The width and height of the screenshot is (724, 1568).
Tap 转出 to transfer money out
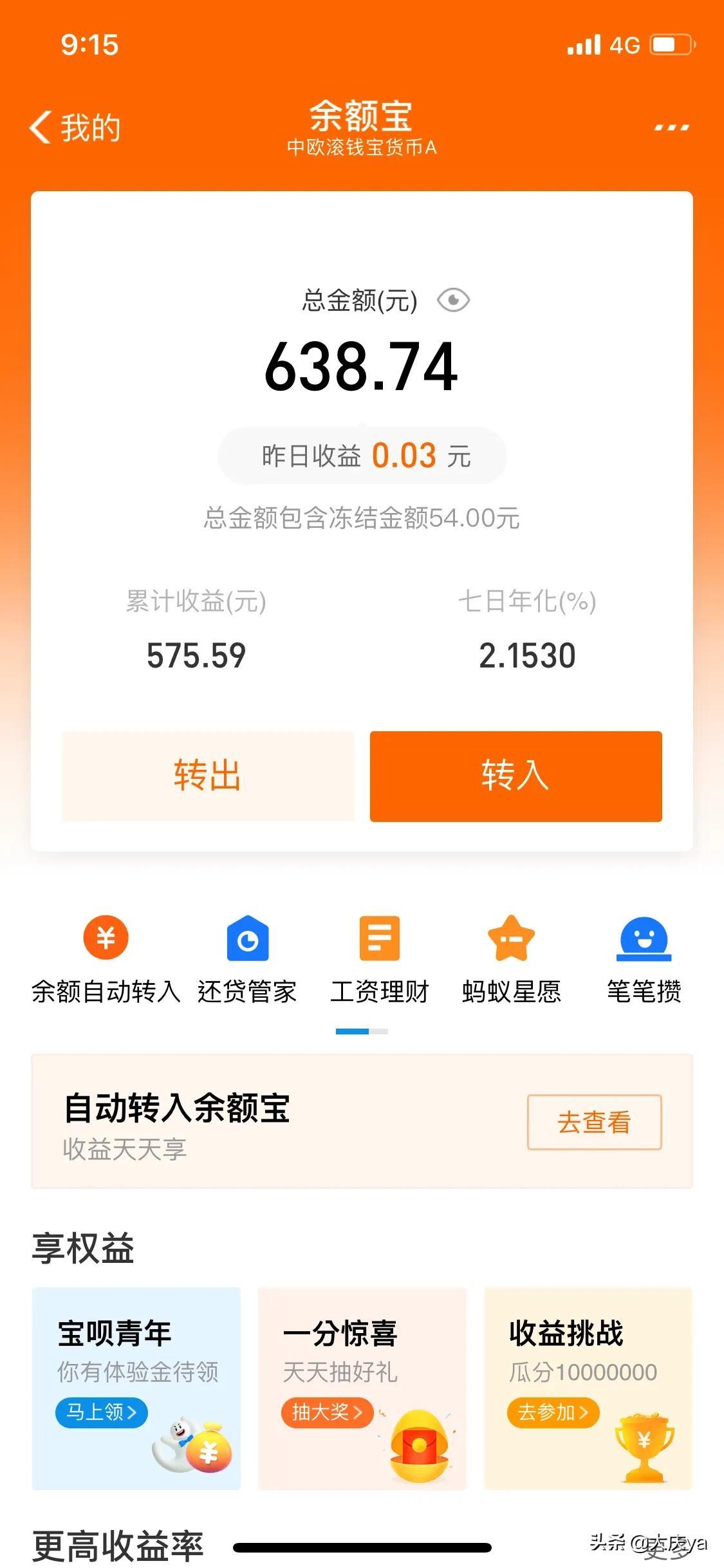208,776
